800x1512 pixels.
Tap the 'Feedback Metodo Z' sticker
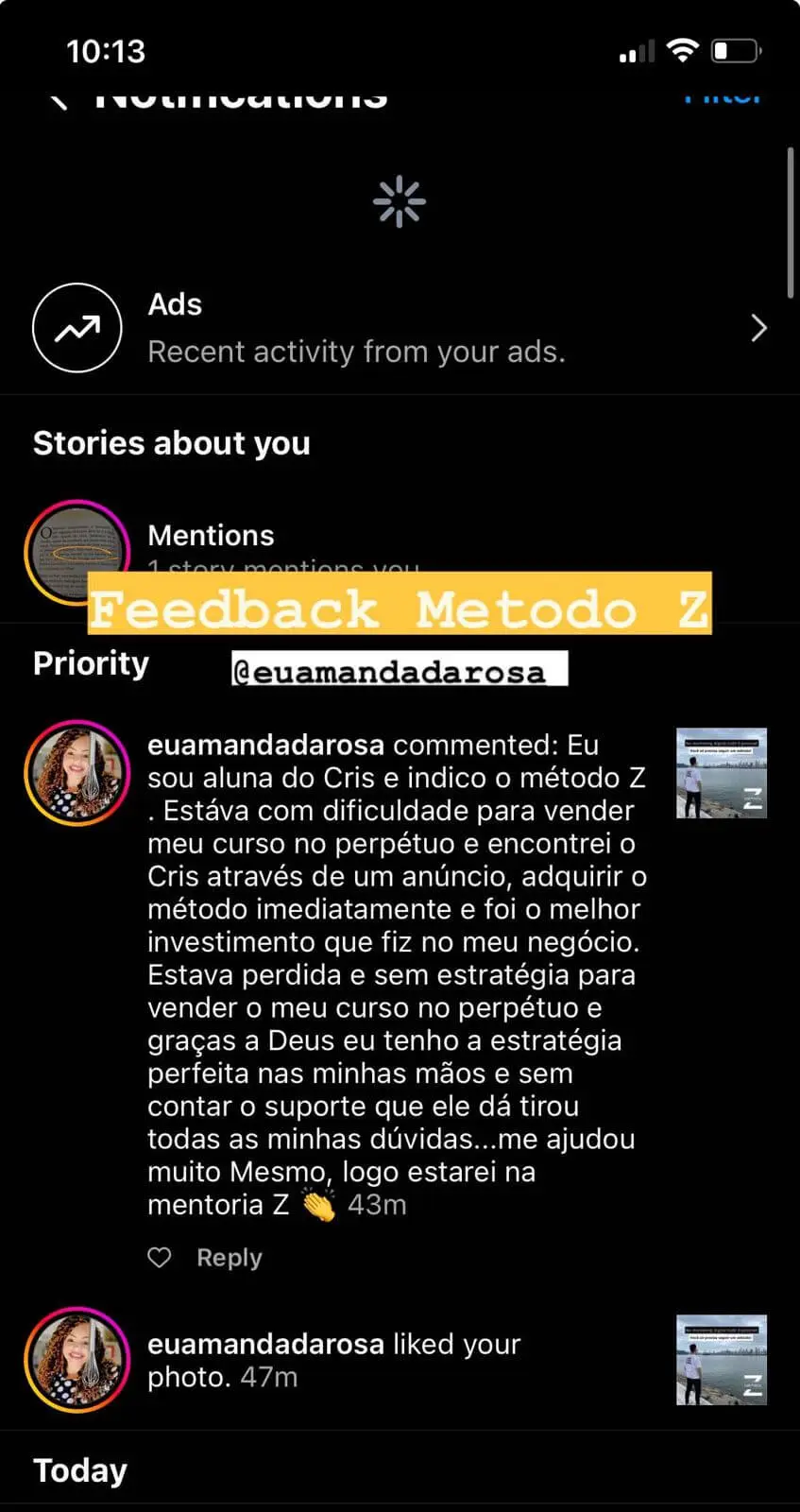tap(400, 608)
